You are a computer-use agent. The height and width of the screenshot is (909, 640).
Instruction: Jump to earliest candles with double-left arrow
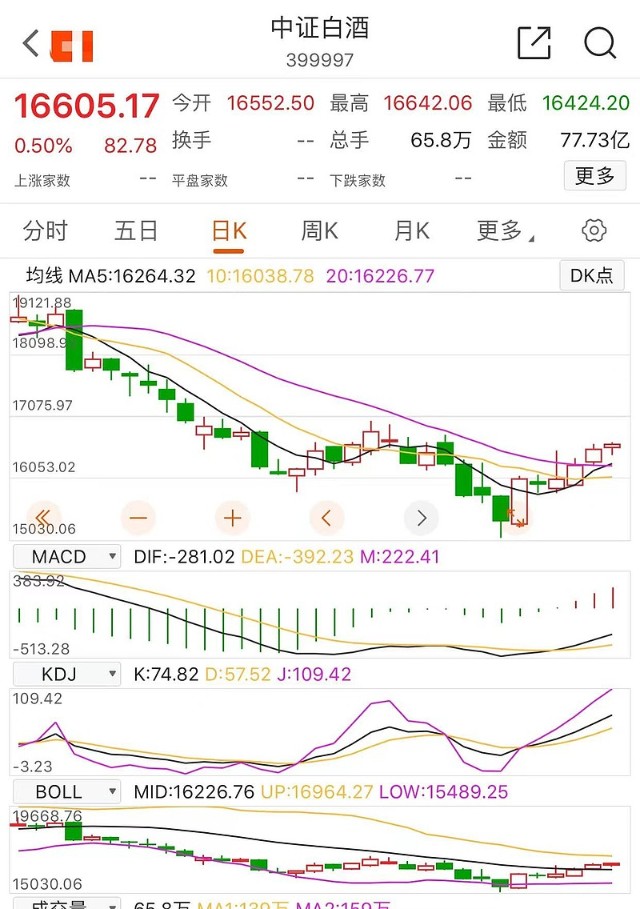click(x=42, y=518)
